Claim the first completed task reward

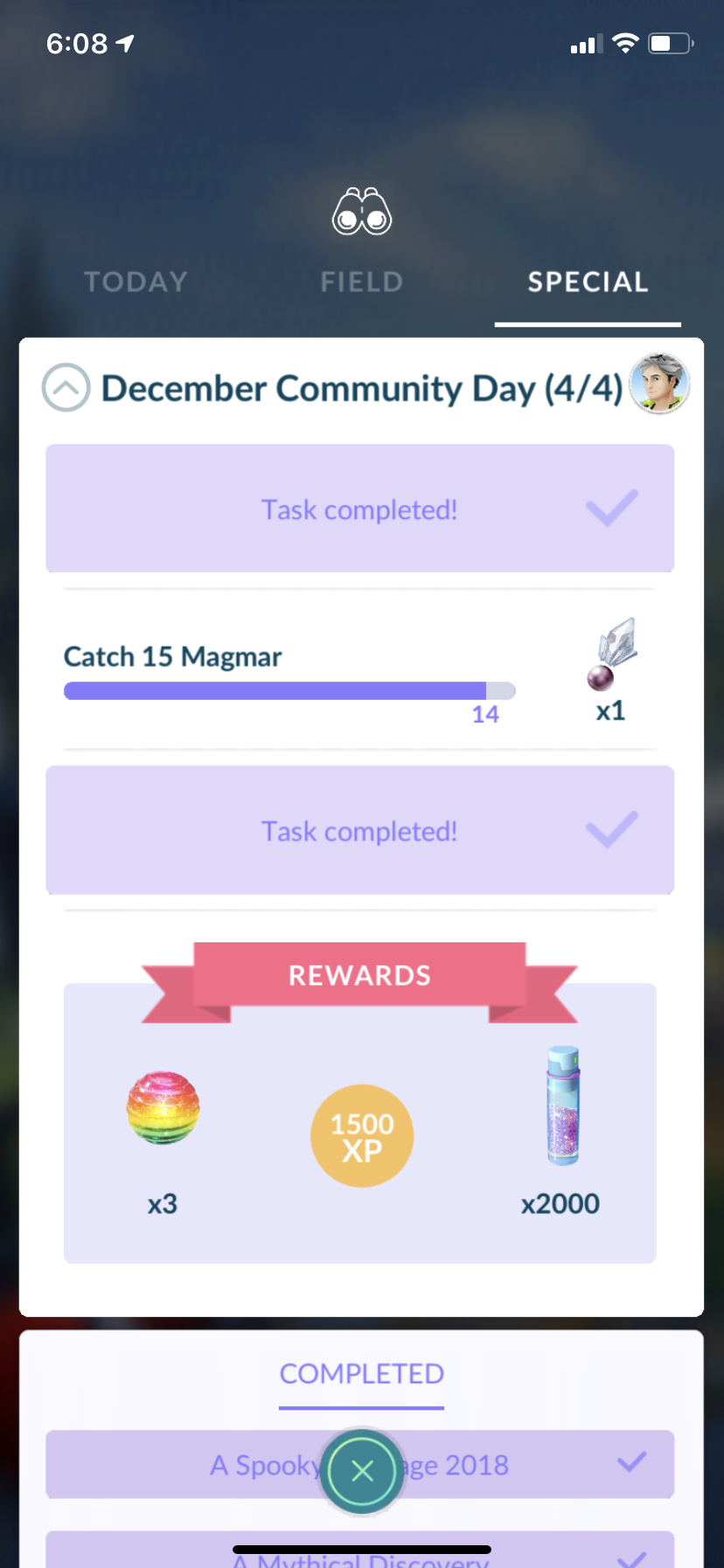tap(360, 508)
